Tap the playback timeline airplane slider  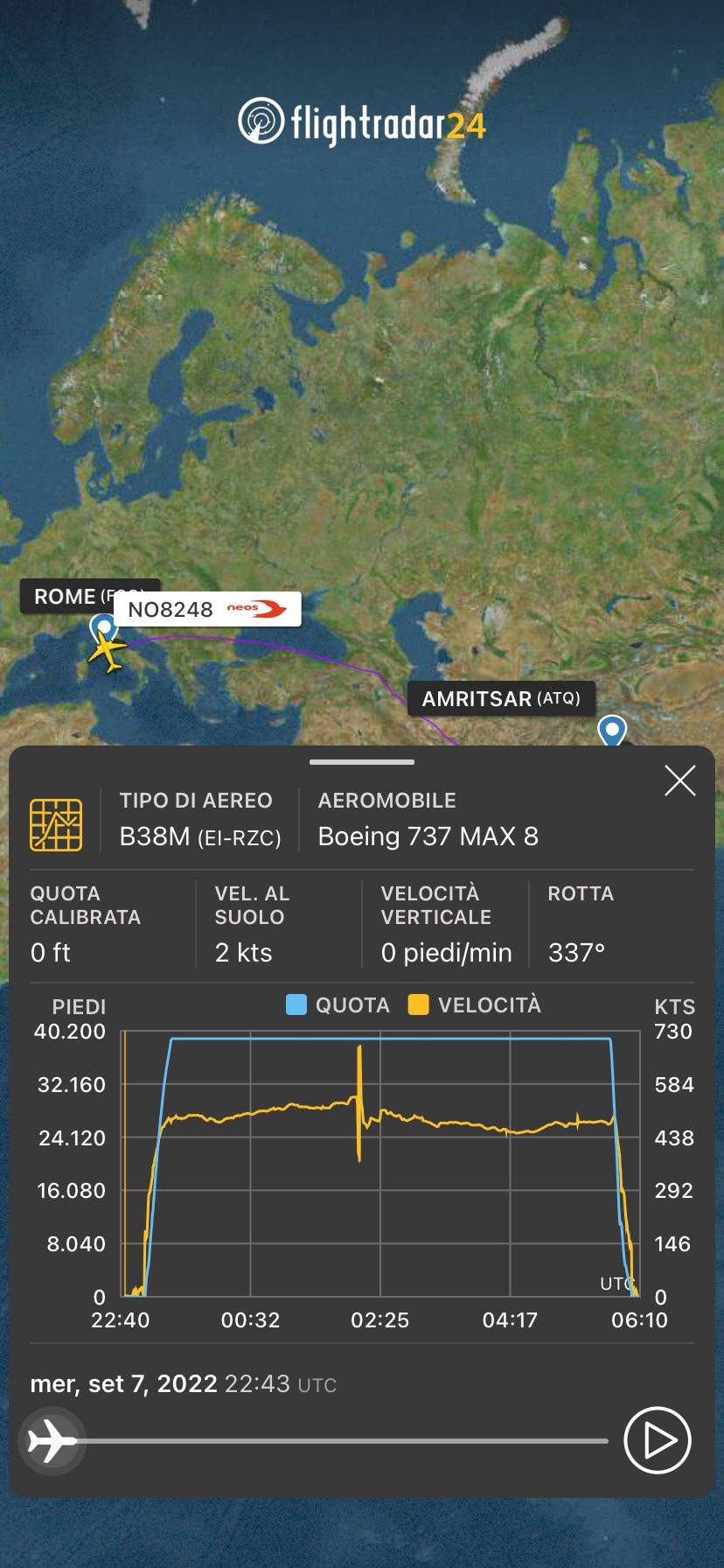[x=50, y=1440]
